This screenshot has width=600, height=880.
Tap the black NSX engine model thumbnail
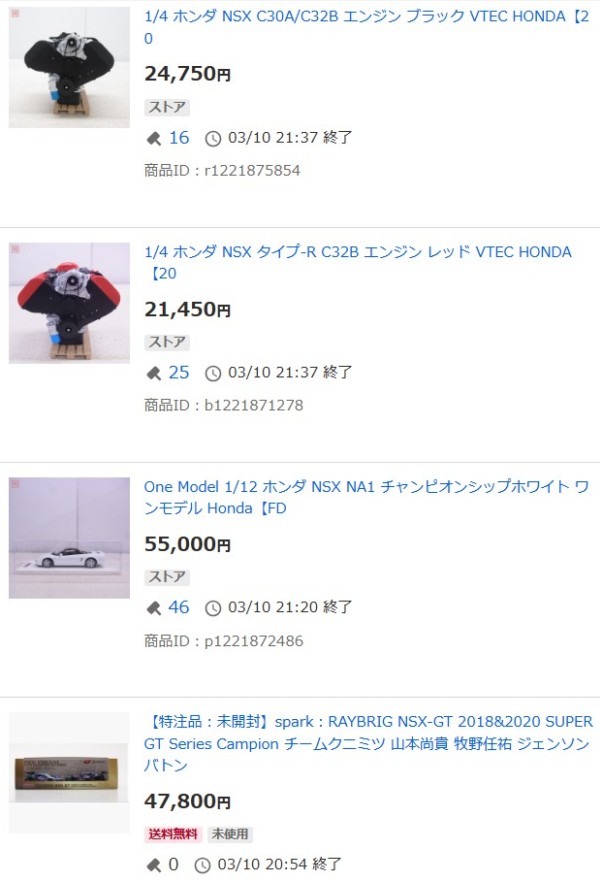point(69,67)
